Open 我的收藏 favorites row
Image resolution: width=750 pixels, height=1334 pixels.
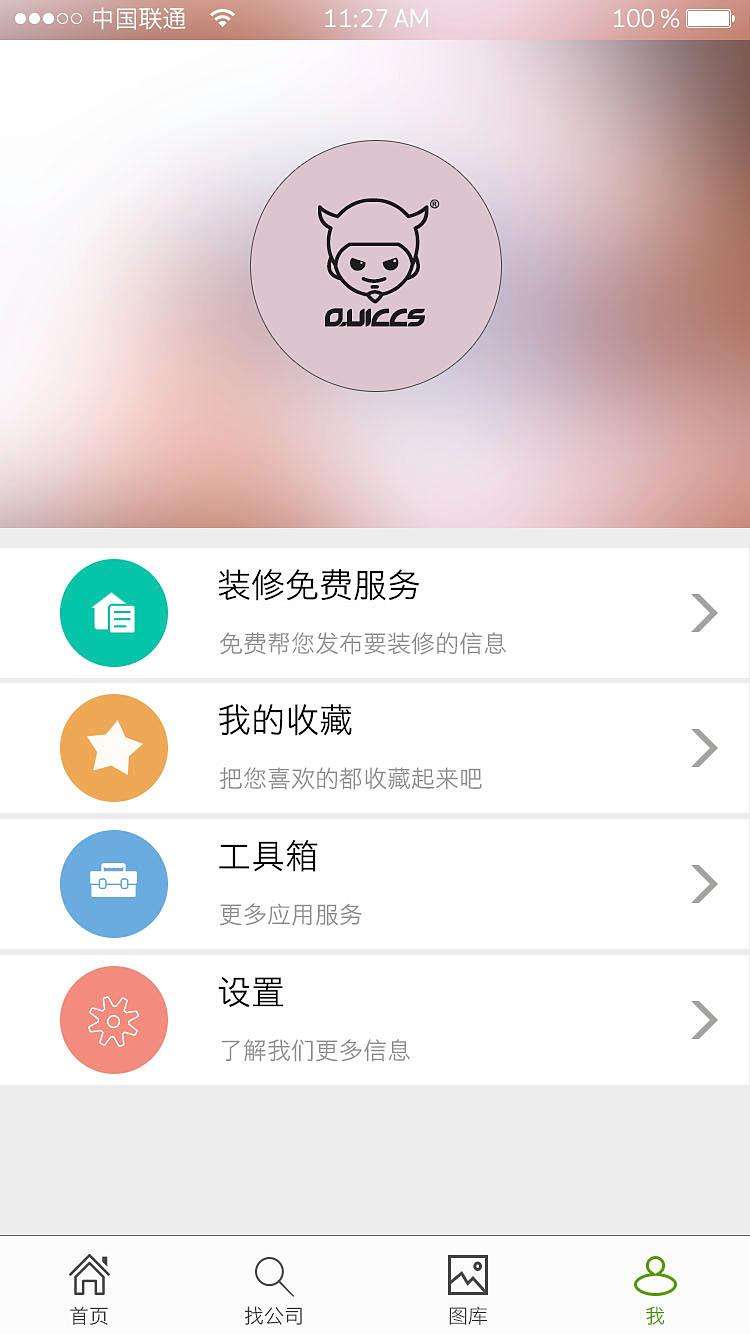click(x=375, y=748)
